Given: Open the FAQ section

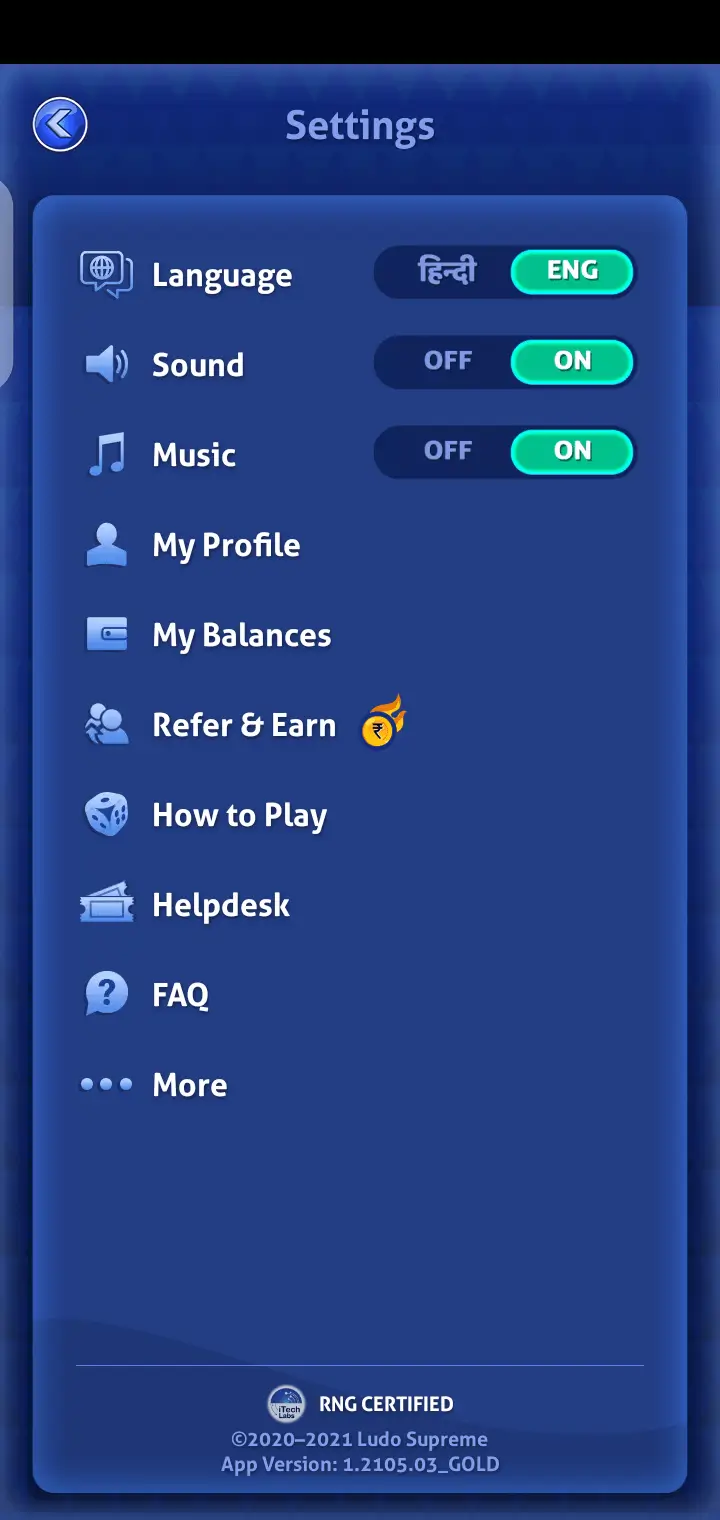Looking at the screenshot, I should pos(180,996).
